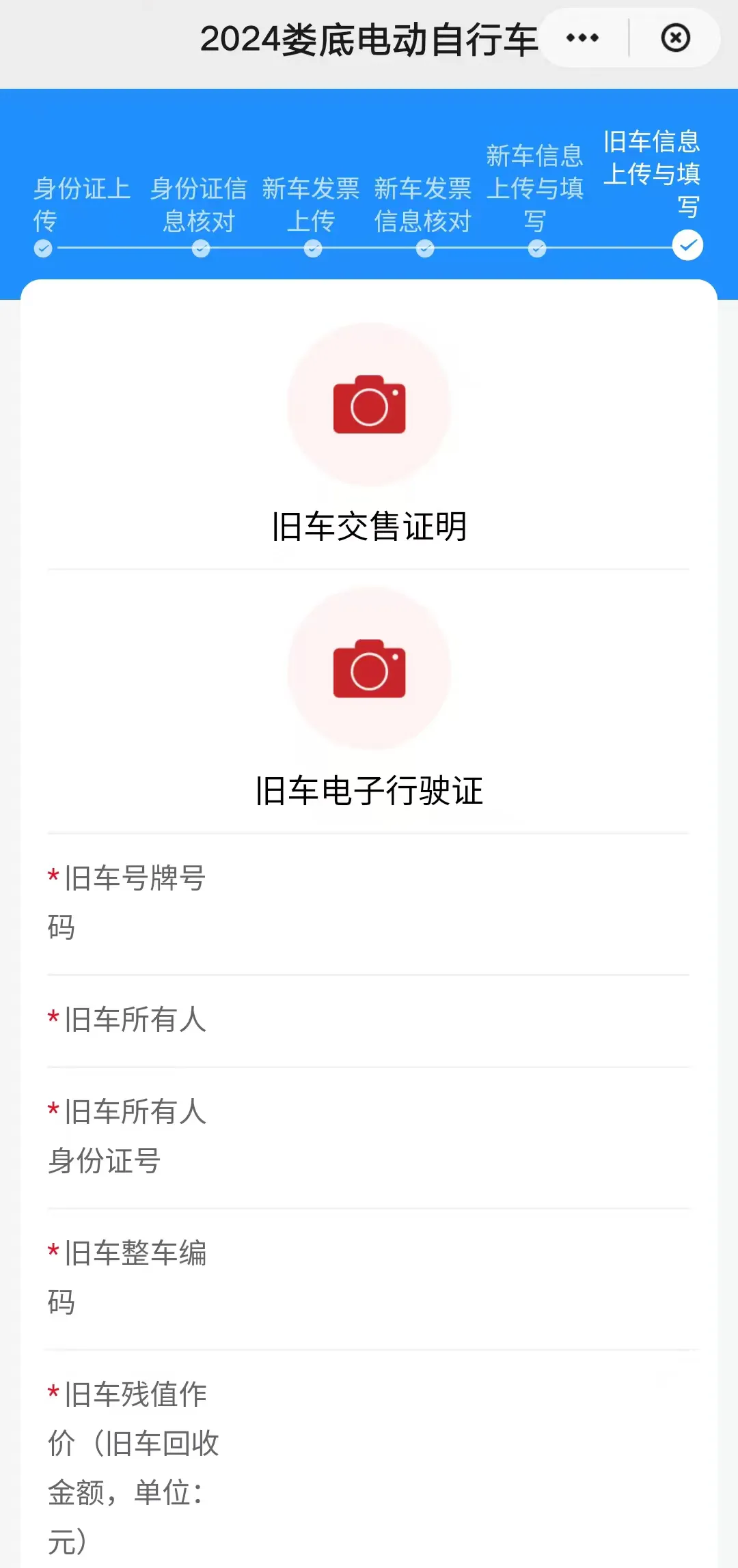Enter value in 旧车残值作价 field
The image size is (738, 1568).
[369, 1459]
